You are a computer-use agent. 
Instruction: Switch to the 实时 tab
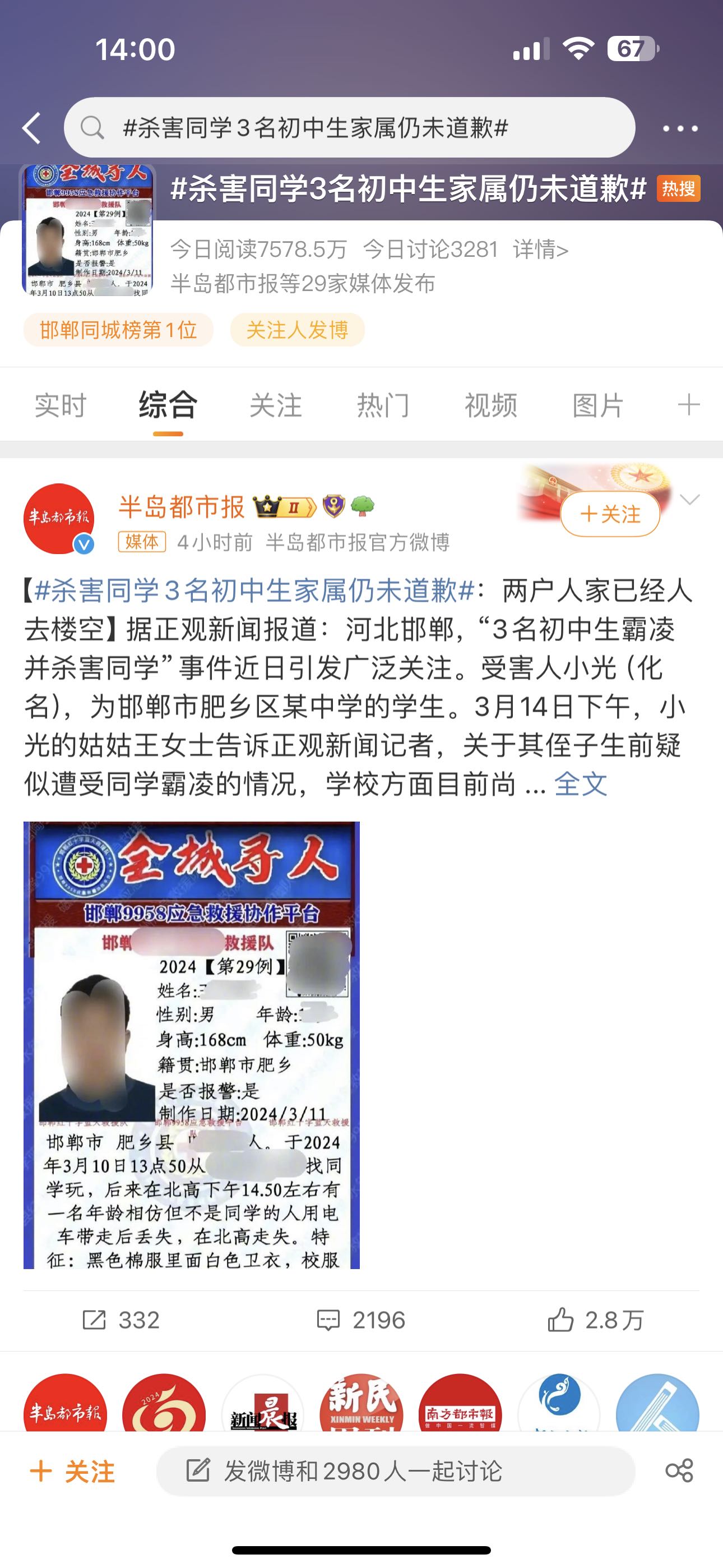tap(61, 405)
